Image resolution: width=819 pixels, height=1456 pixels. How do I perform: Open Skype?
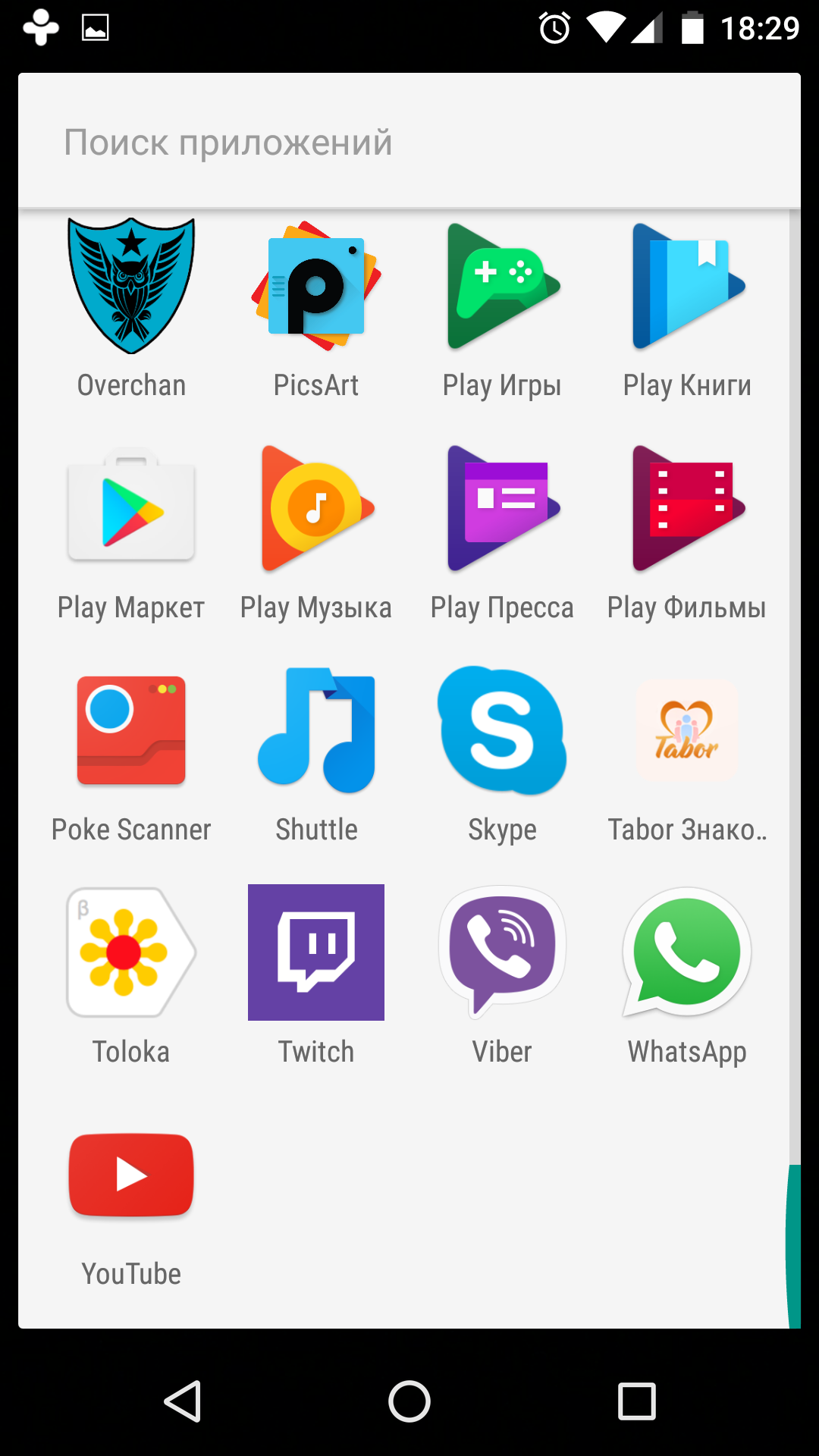pyautogui.click(x=502, y=730)
